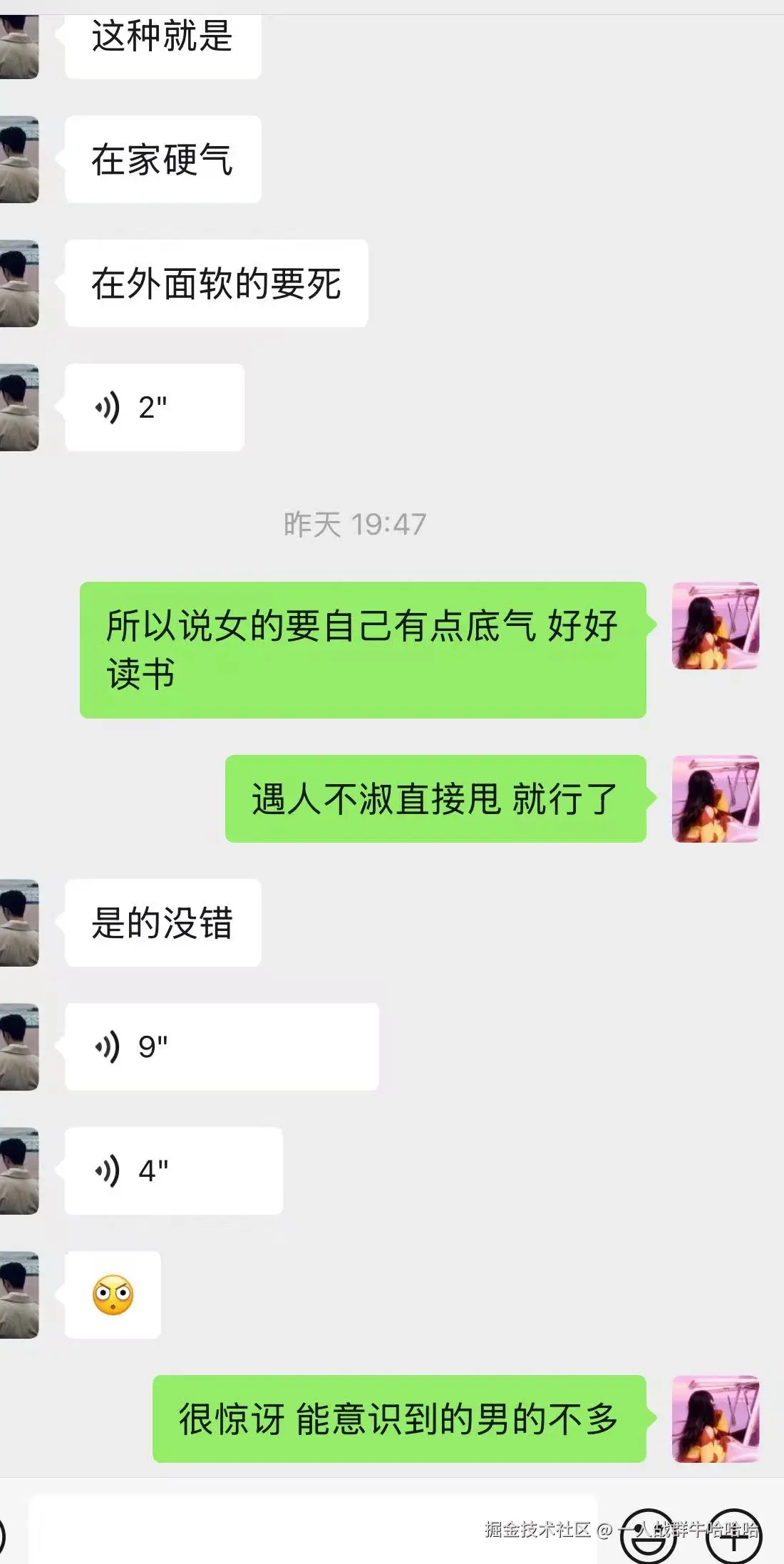Play the 9-second voice message
The height and width of the screenshot is (1564, 784).
[x=221, y=1046]
